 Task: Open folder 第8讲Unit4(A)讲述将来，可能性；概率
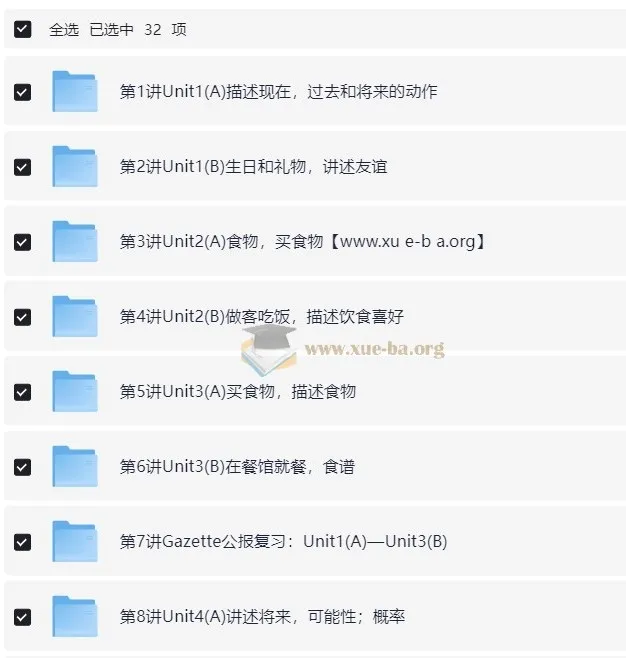coord(262,617)
